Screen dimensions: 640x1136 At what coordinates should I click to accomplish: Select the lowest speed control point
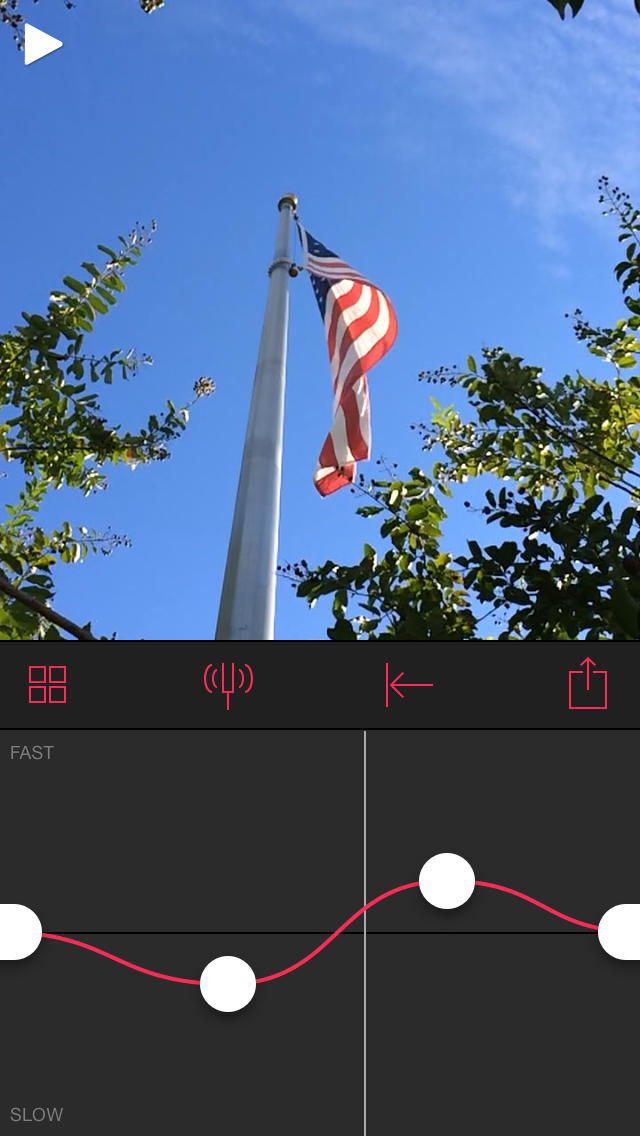(x=228, y=984)
